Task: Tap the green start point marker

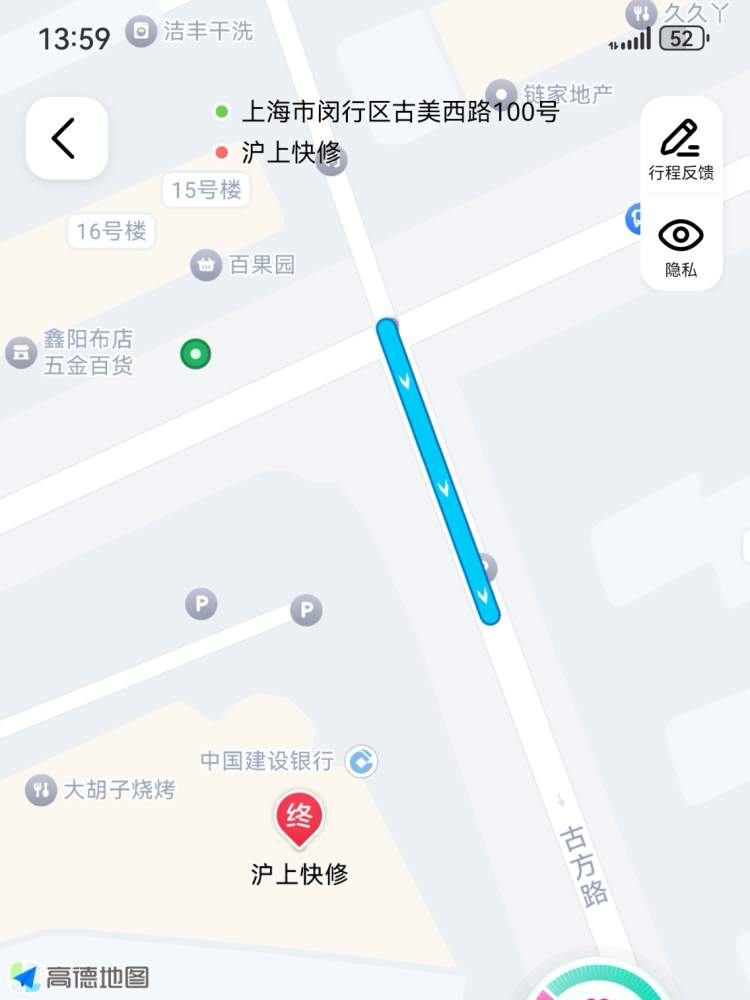Action: tap(195, 353)
